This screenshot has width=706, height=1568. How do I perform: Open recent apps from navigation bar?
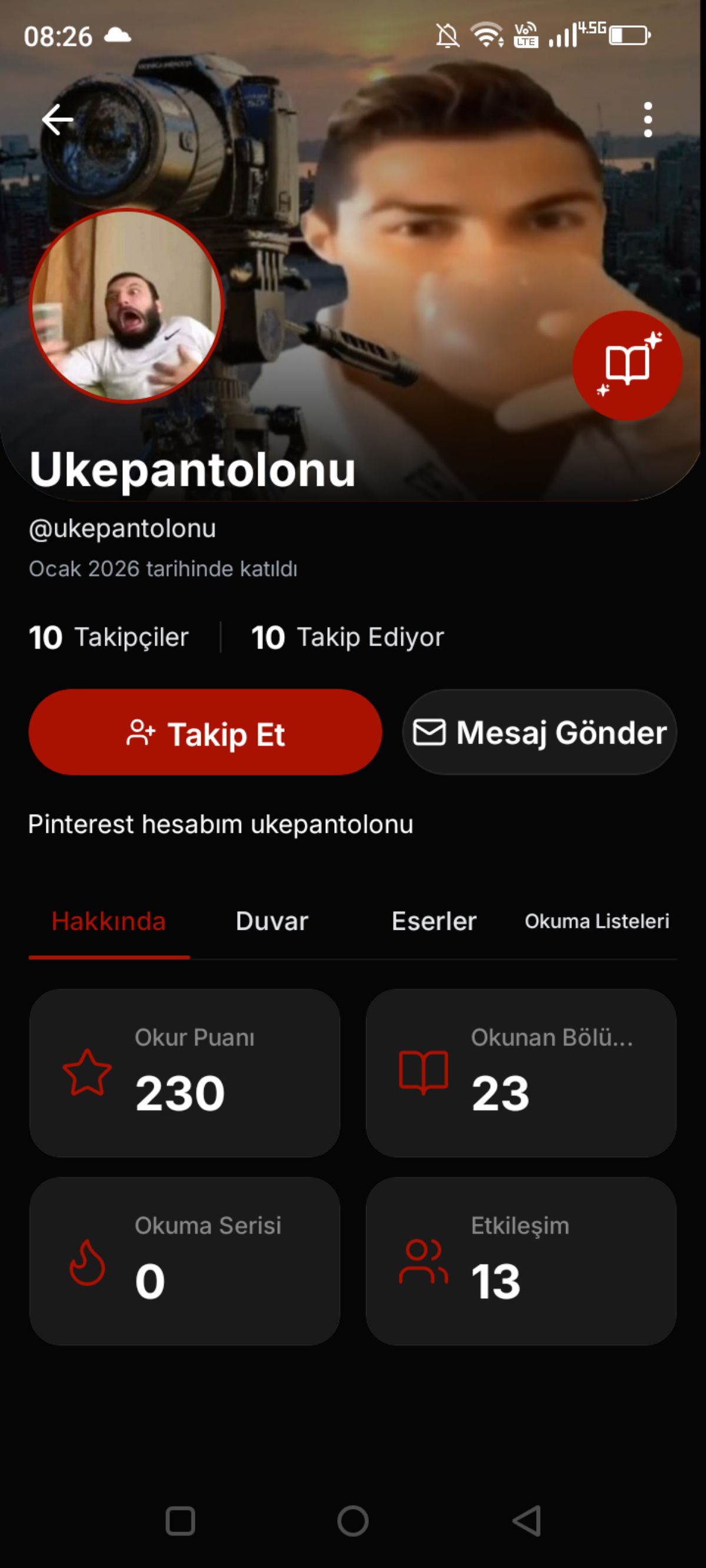180,1520
